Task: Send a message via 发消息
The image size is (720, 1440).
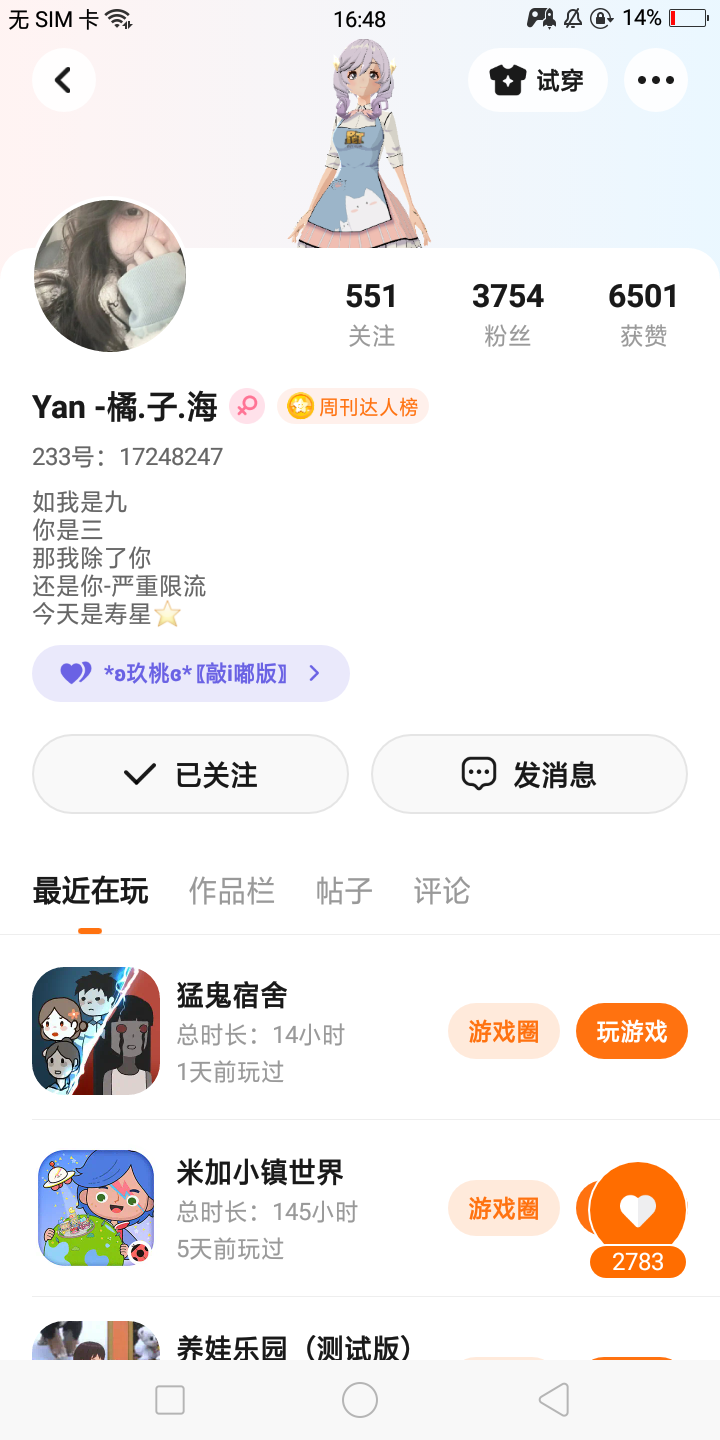Action: [529, 774]
